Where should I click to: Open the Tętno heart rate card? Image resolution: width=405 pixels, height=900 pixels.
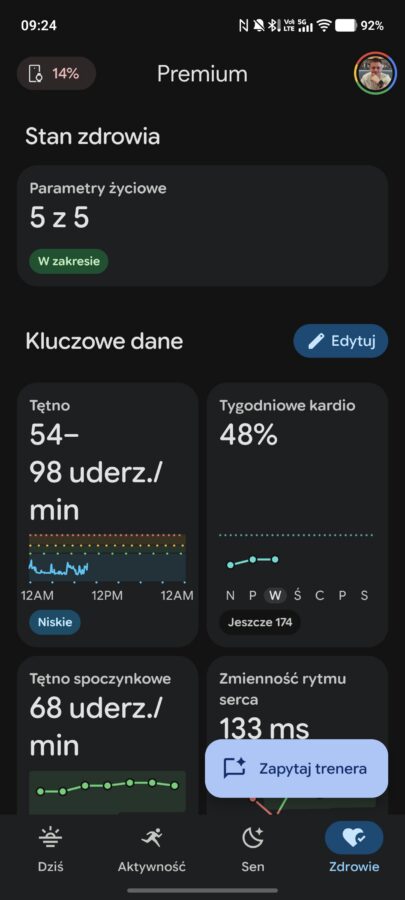pyautogui.click(x=108, y=515)
